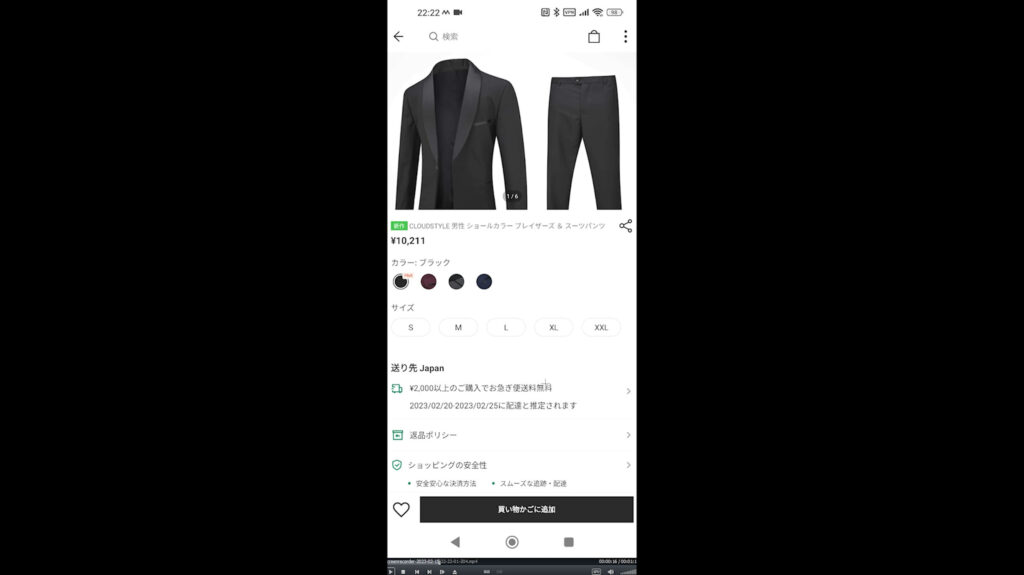Choose the burgundy color swatch
Screen dimensions: 1024x575
(x=429, y=282)
